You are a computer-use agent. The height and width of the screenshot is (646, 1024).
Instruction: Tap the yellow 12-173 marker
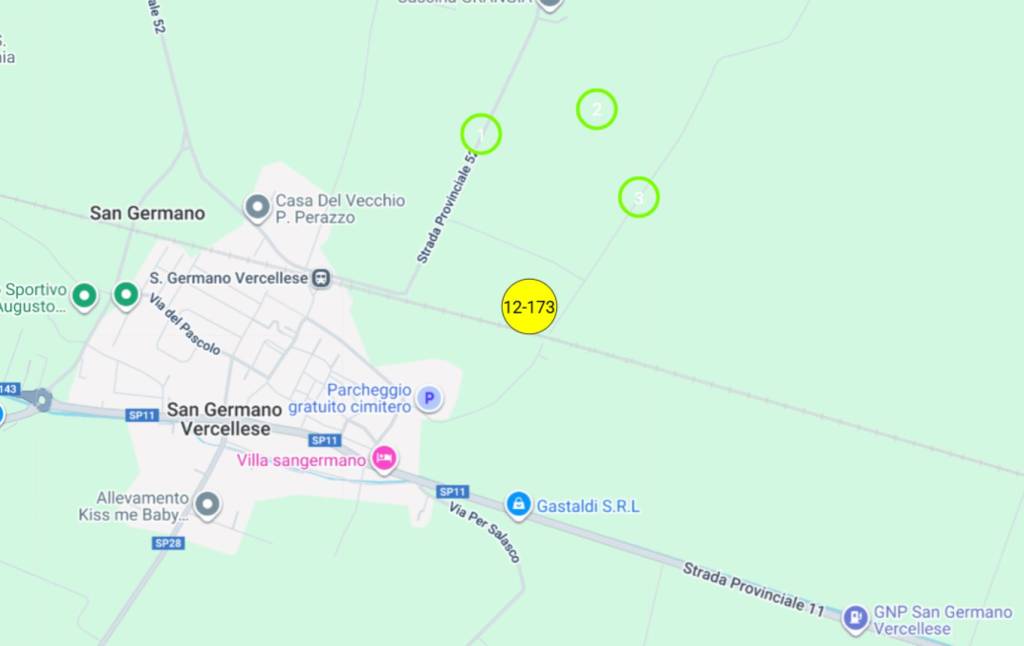[529, 307]
